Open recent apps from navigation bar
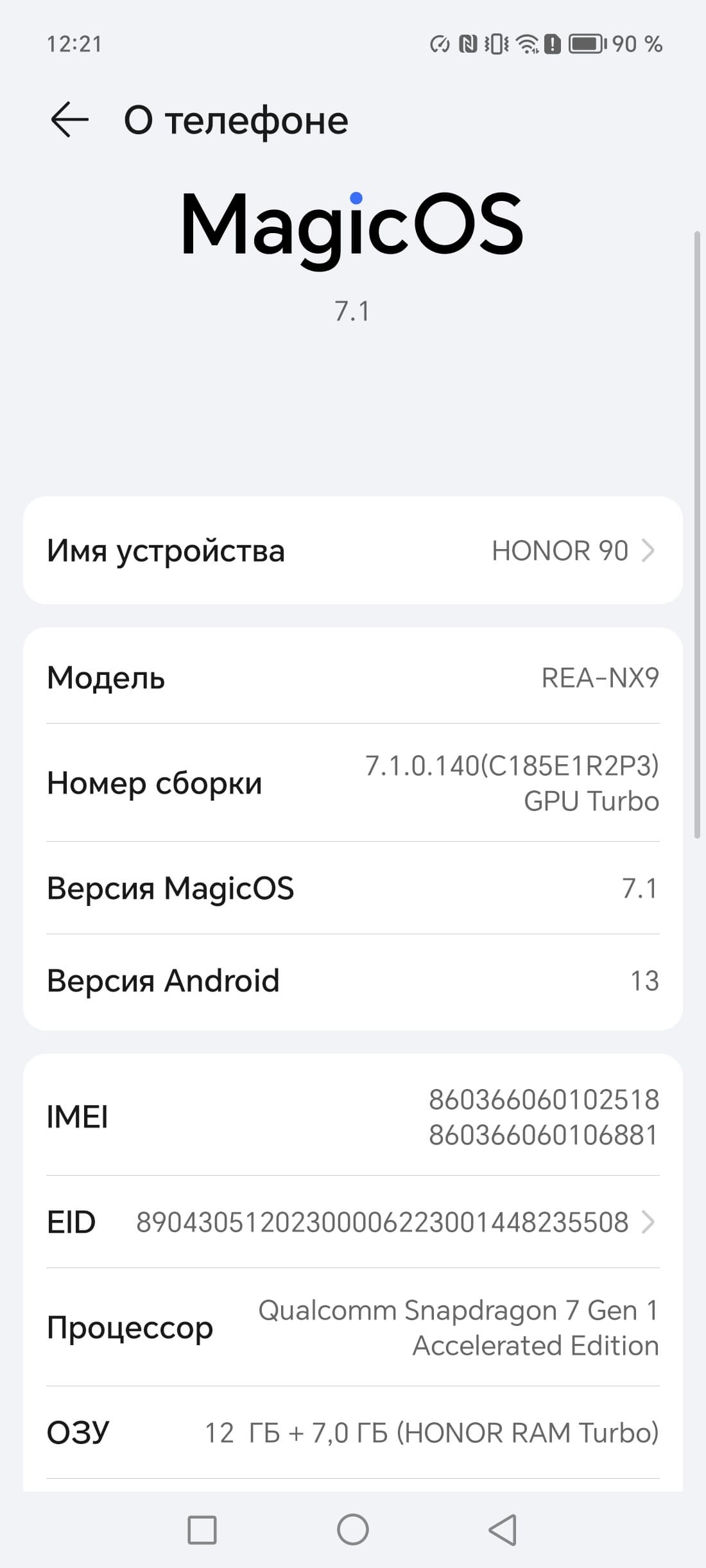706x1568 pixels. coord(202,1529)
